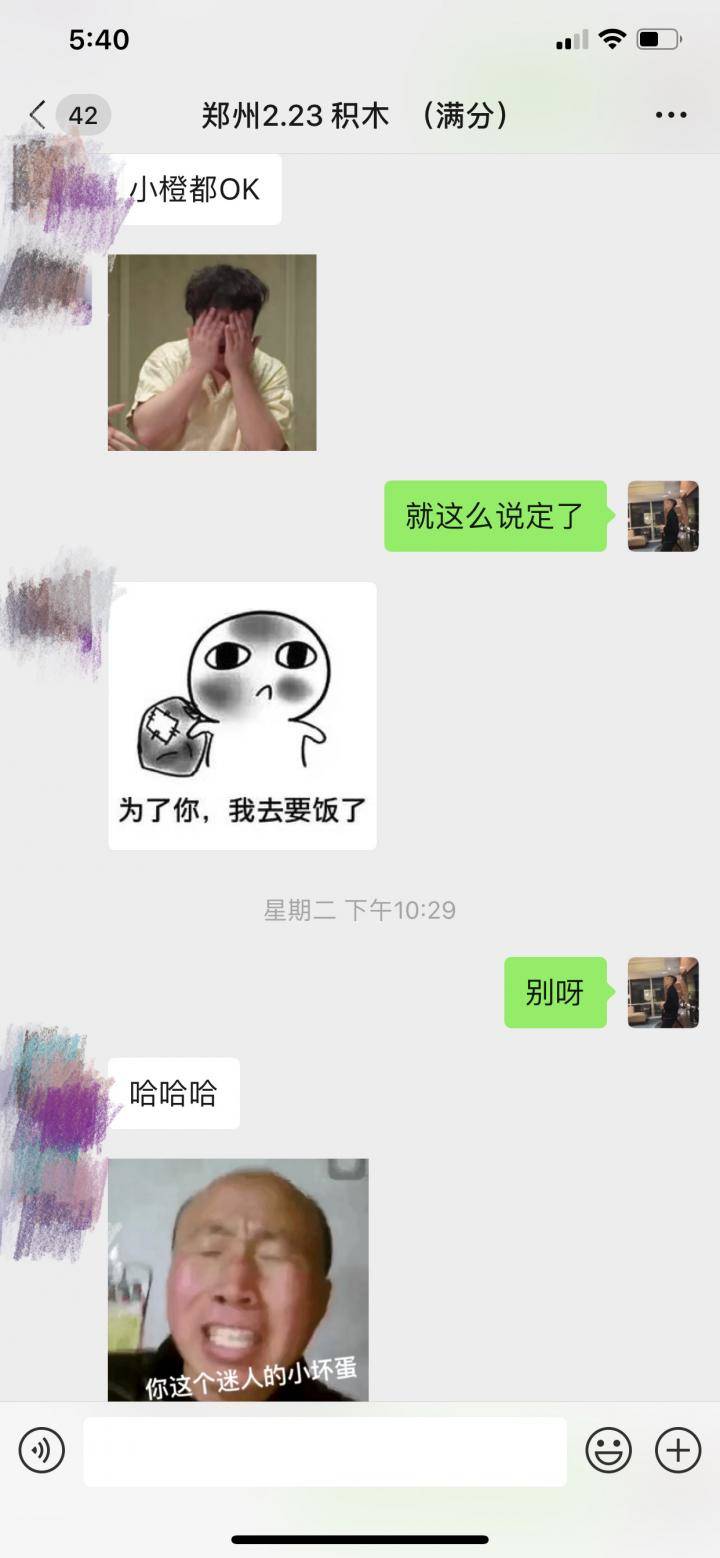Tap the 哈哈哈 message bubble
720x1558 pixels.
174,1092
